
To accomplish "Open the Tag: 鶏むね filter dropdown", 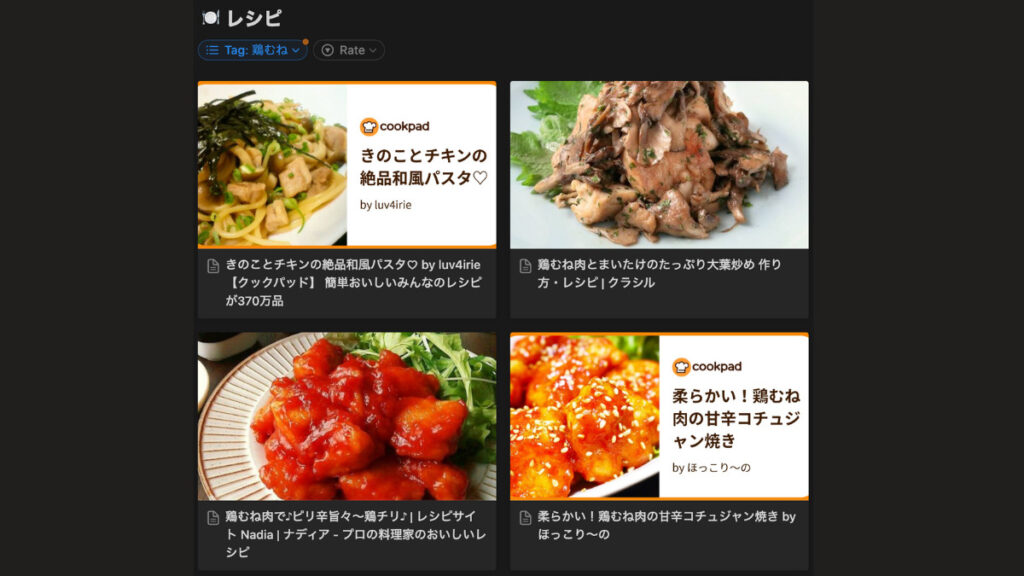I will (x=253, y=50).
